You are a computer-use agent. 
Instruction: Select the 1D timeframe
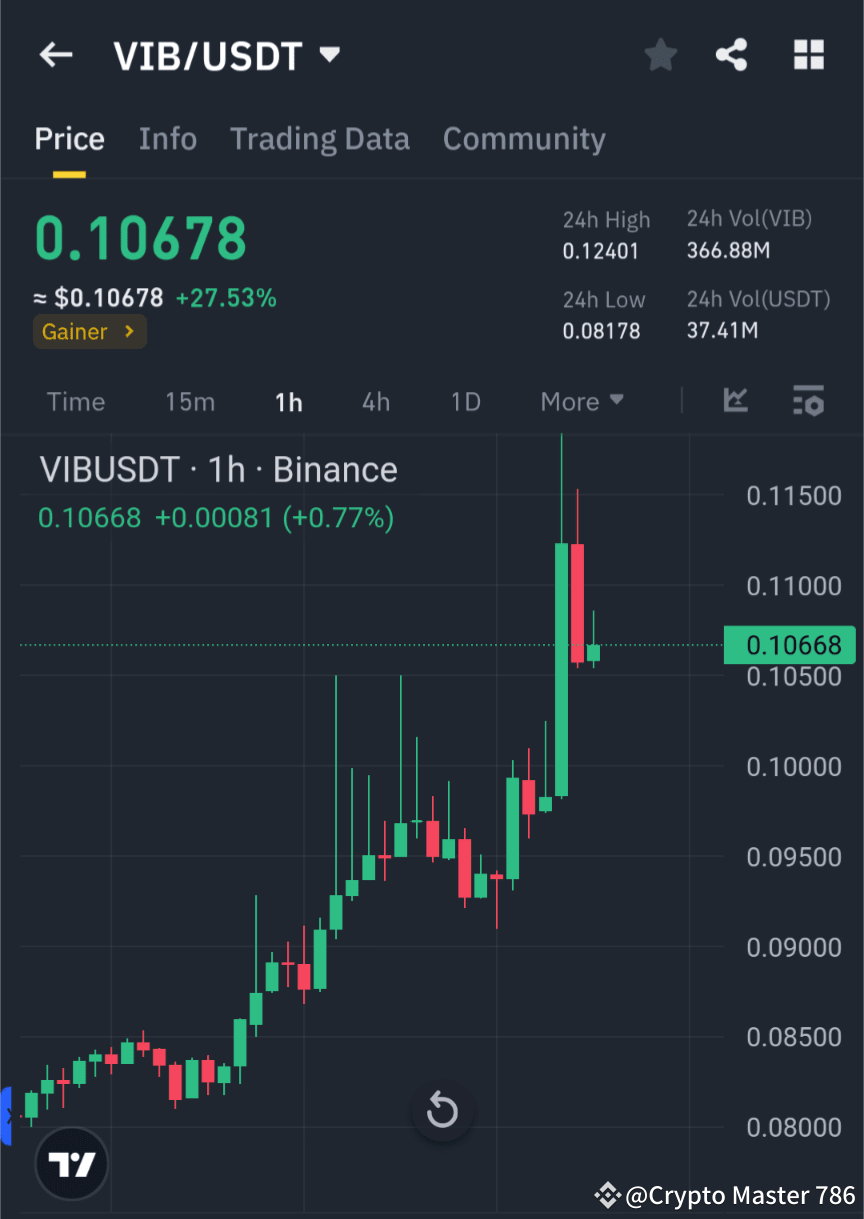465,401
